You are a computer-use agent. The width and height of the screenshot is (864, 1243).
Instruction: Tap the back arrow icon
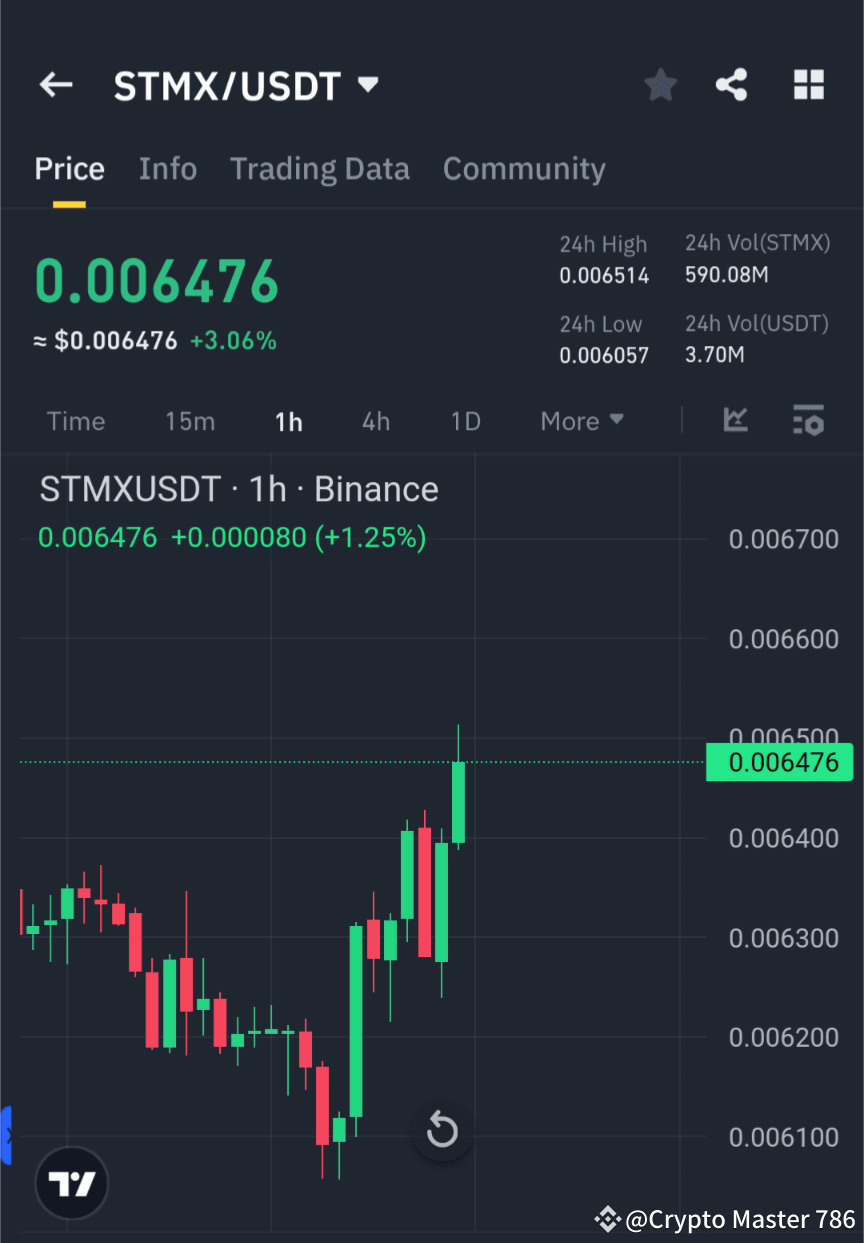tap(55, 85)
